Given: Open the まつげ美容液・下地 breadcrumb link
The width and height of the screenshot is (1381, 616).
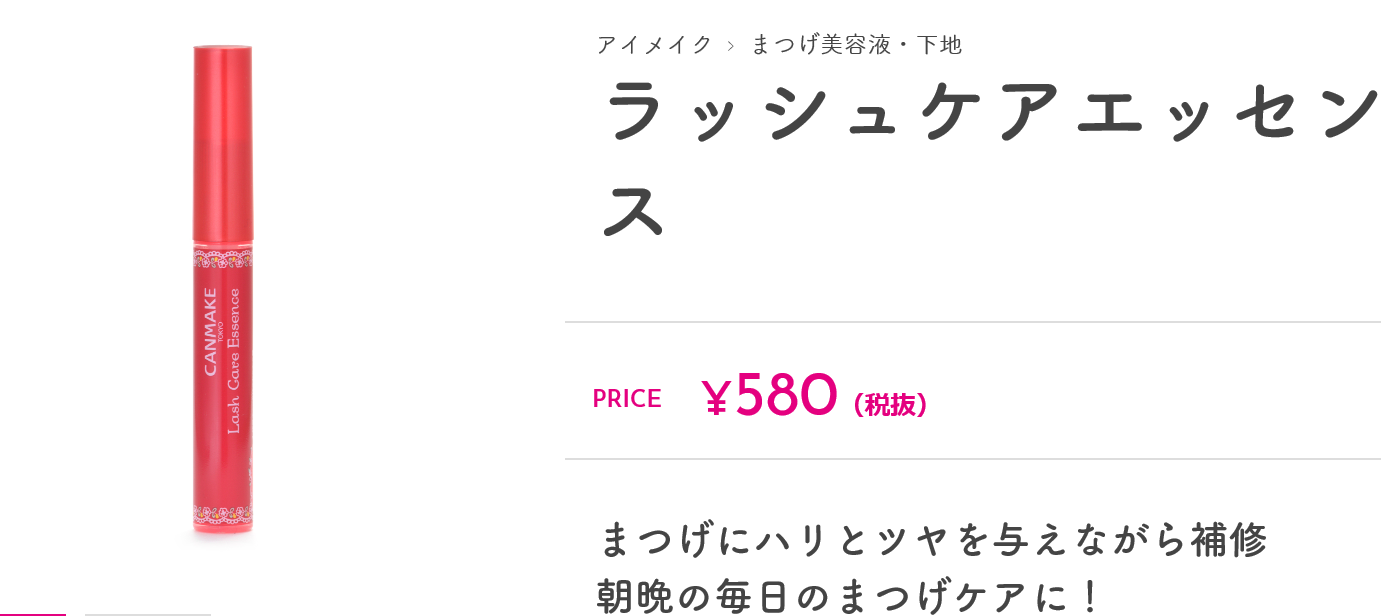Looking at the screenshot, I should click(856, 44).
